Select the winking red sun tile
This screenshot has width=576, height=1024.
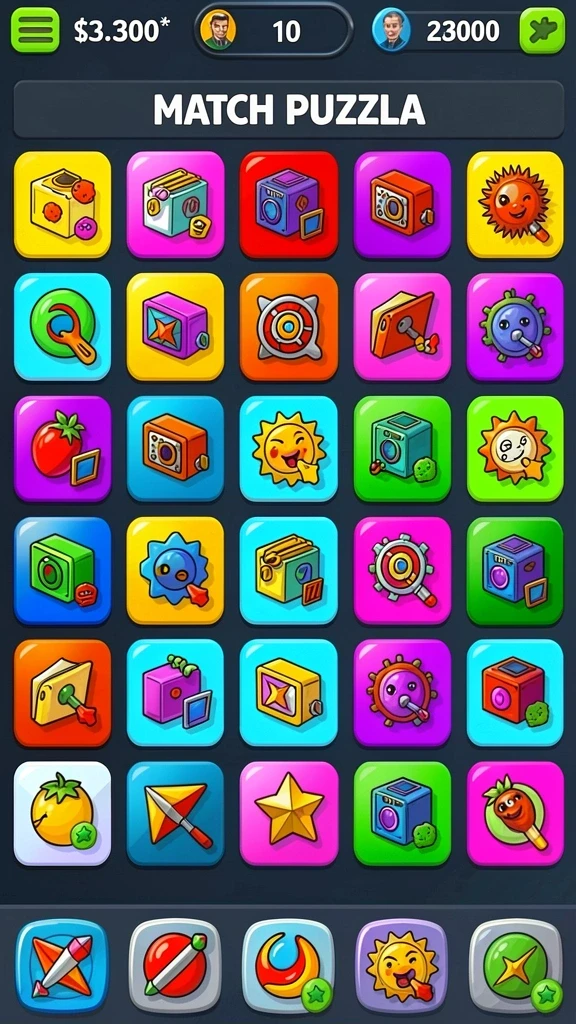click(515, 204)
